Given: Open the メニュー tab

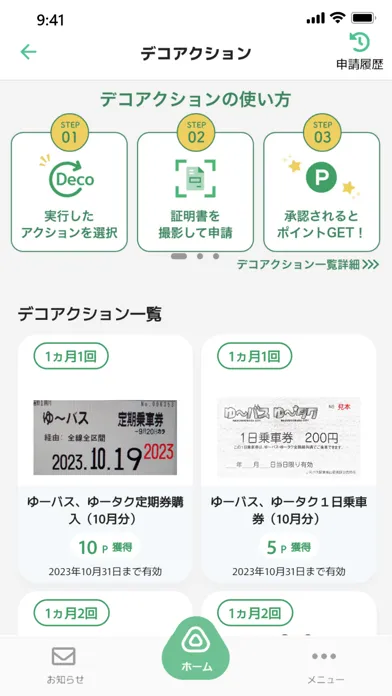Looking at the screenshot, I should [x=325, y=665].
